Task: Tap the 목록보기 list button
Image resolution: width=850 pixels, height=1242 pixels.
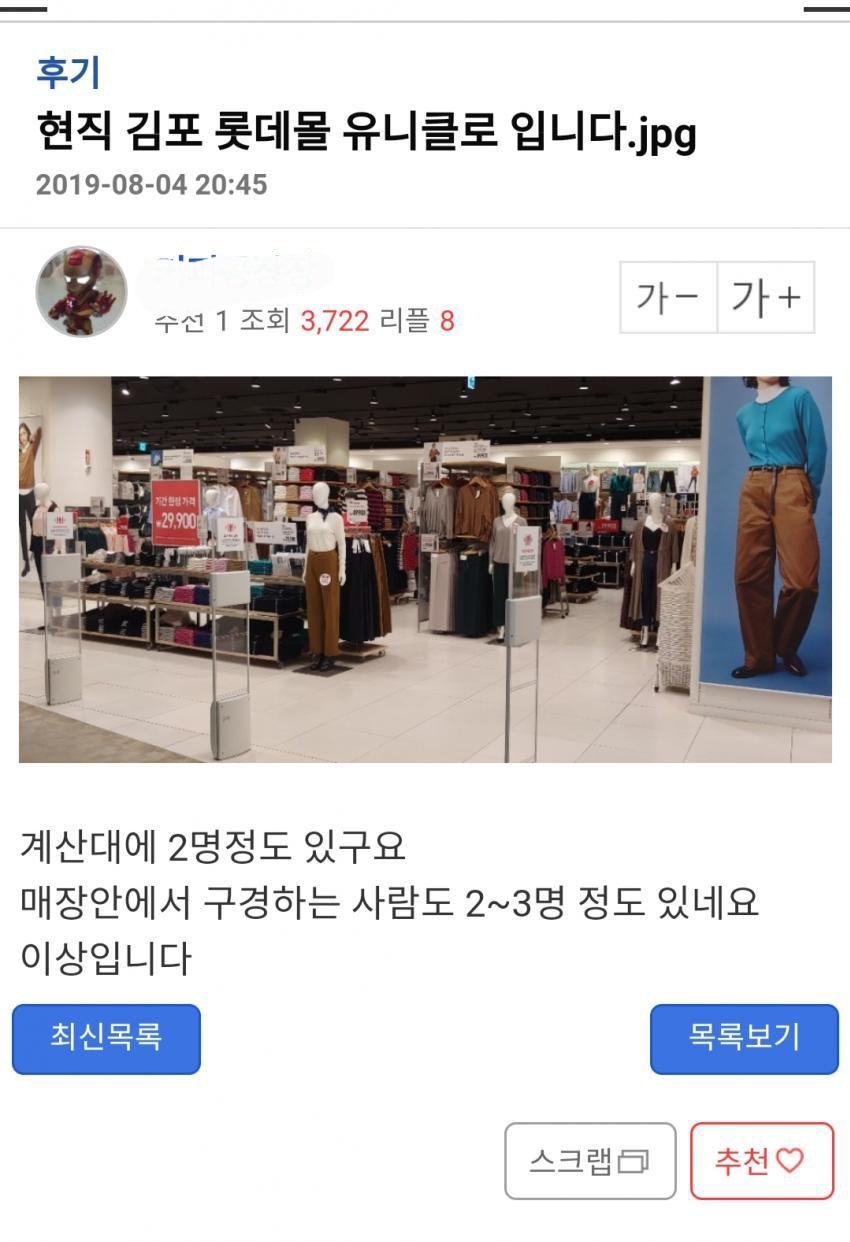Action: click(744, 1038)
